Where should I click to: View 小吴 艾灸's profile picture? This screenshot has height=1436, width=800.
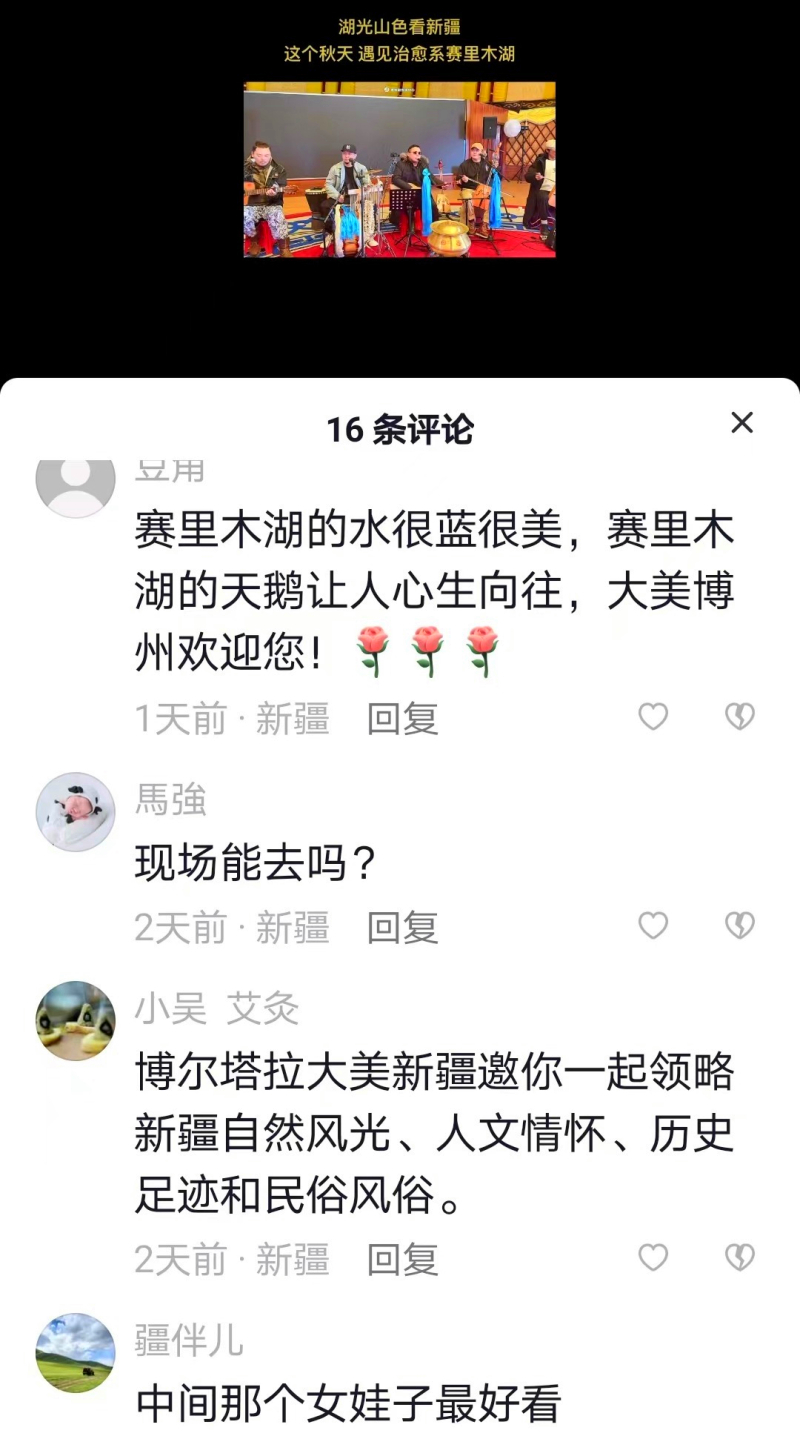(x=75, y=1020)
